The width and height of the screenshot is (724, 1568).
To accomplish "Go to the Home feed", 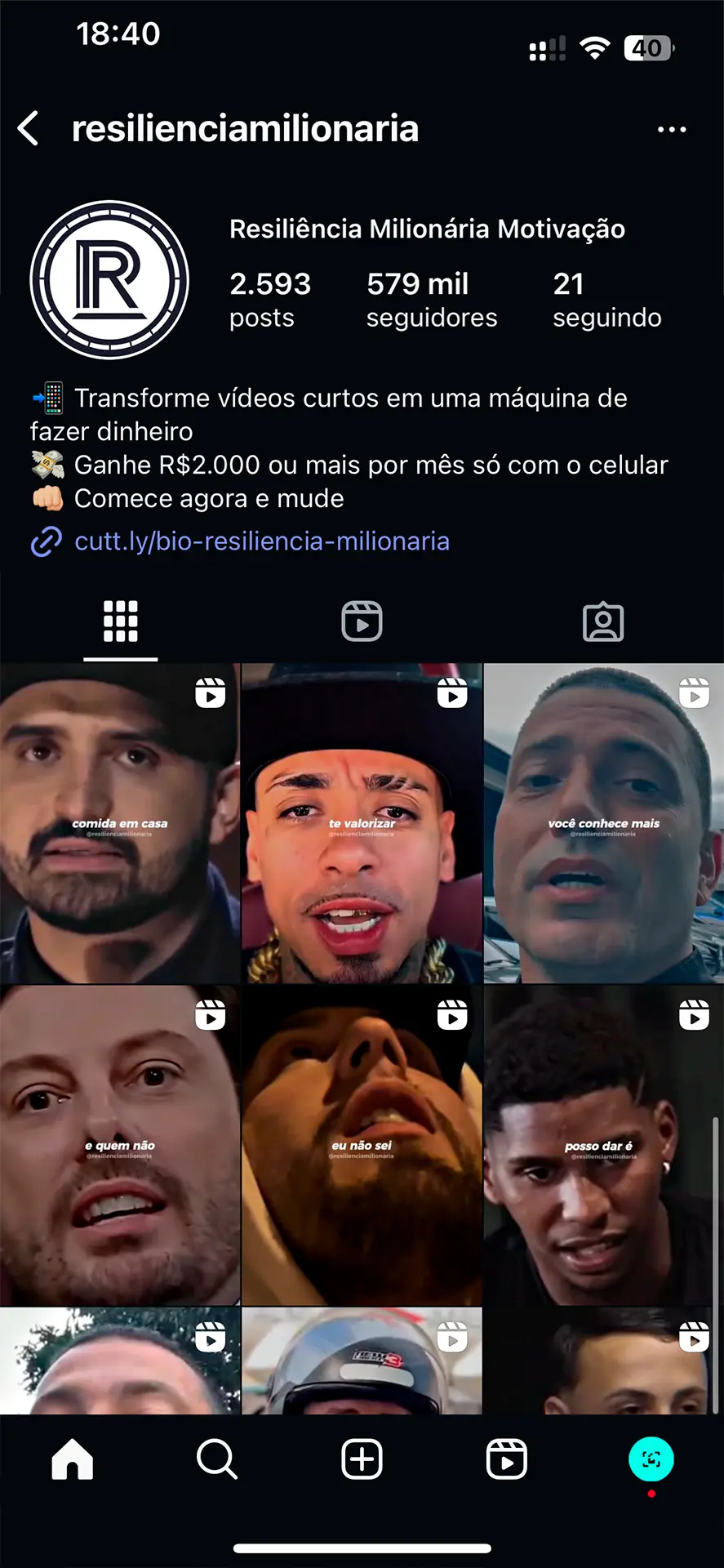I will 73,1459.
